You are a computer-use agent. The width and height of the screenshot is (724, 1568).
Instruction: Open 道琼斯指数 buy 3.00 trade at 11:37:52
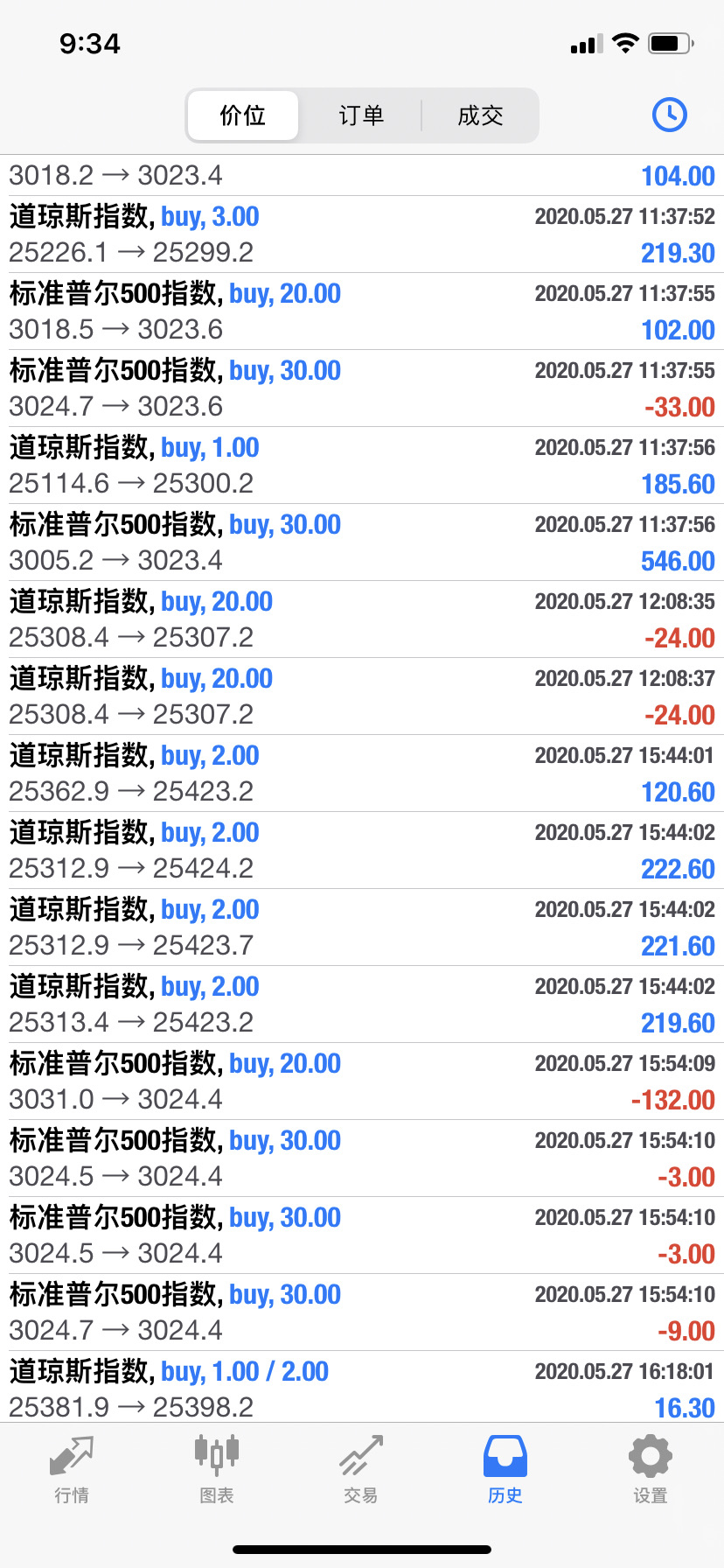(361, 234)
